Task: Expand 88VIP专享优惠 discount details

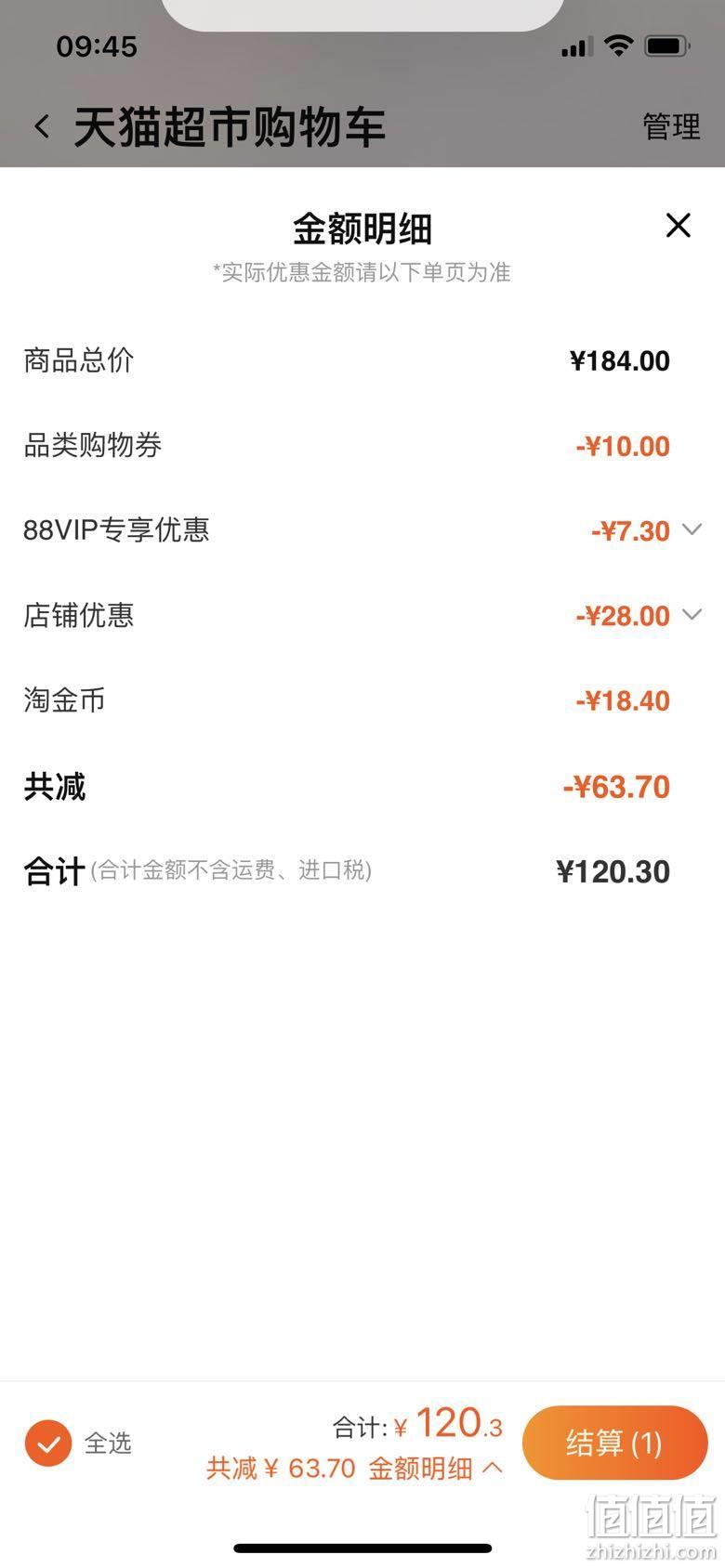Action: [692, 529]
